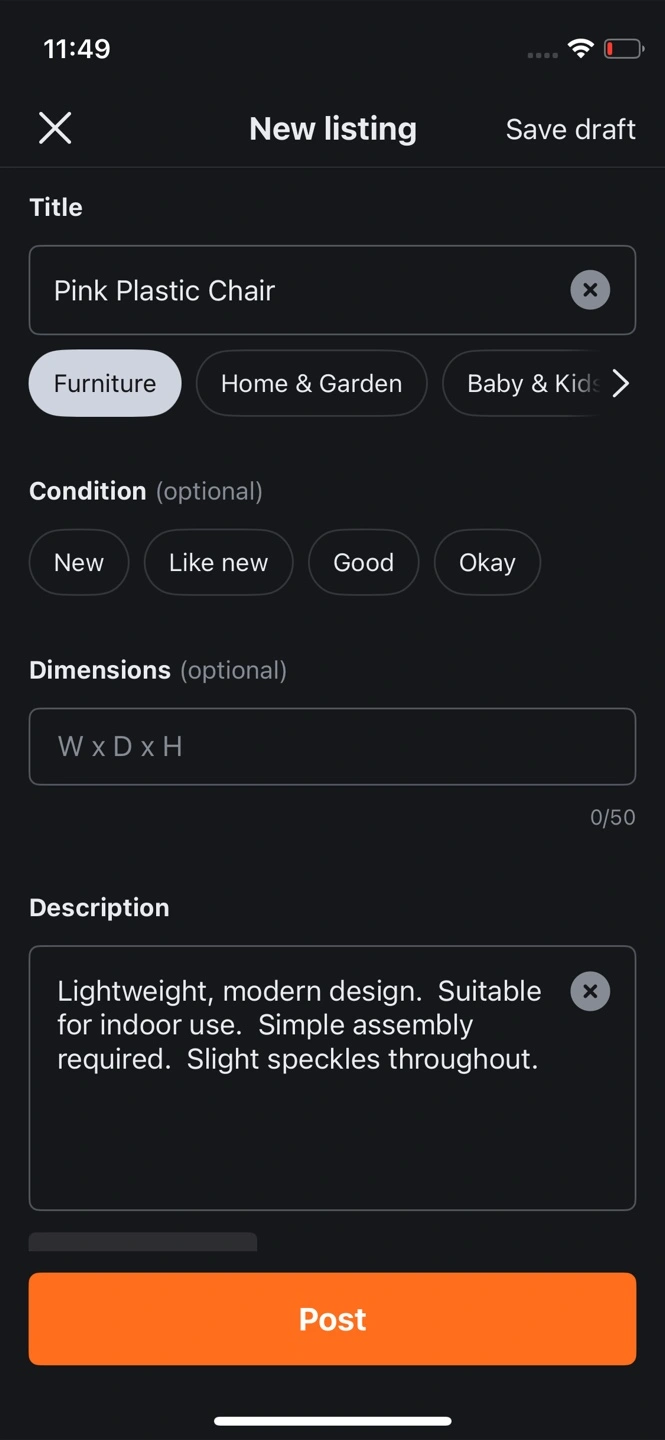Show more category chips with the arrow
Screen dimensions: 665x1440
pyautogui.click(x=621, y=383)
